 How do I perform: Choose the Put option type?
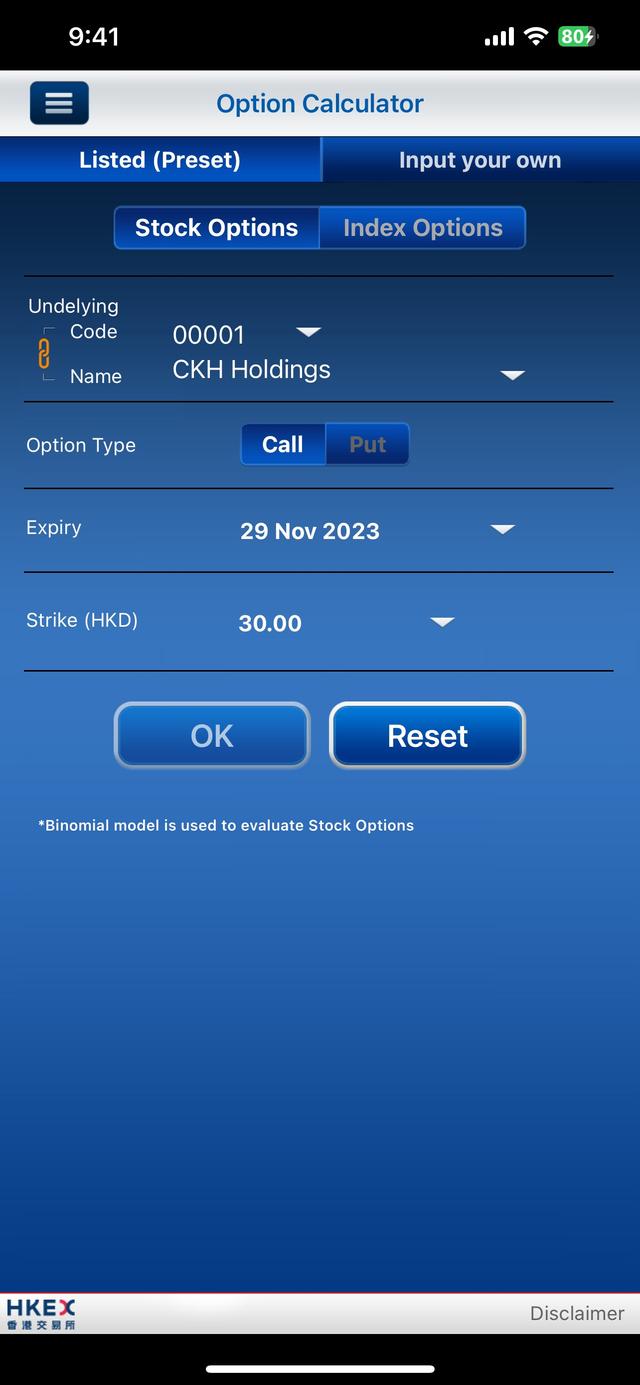point(367,445)
